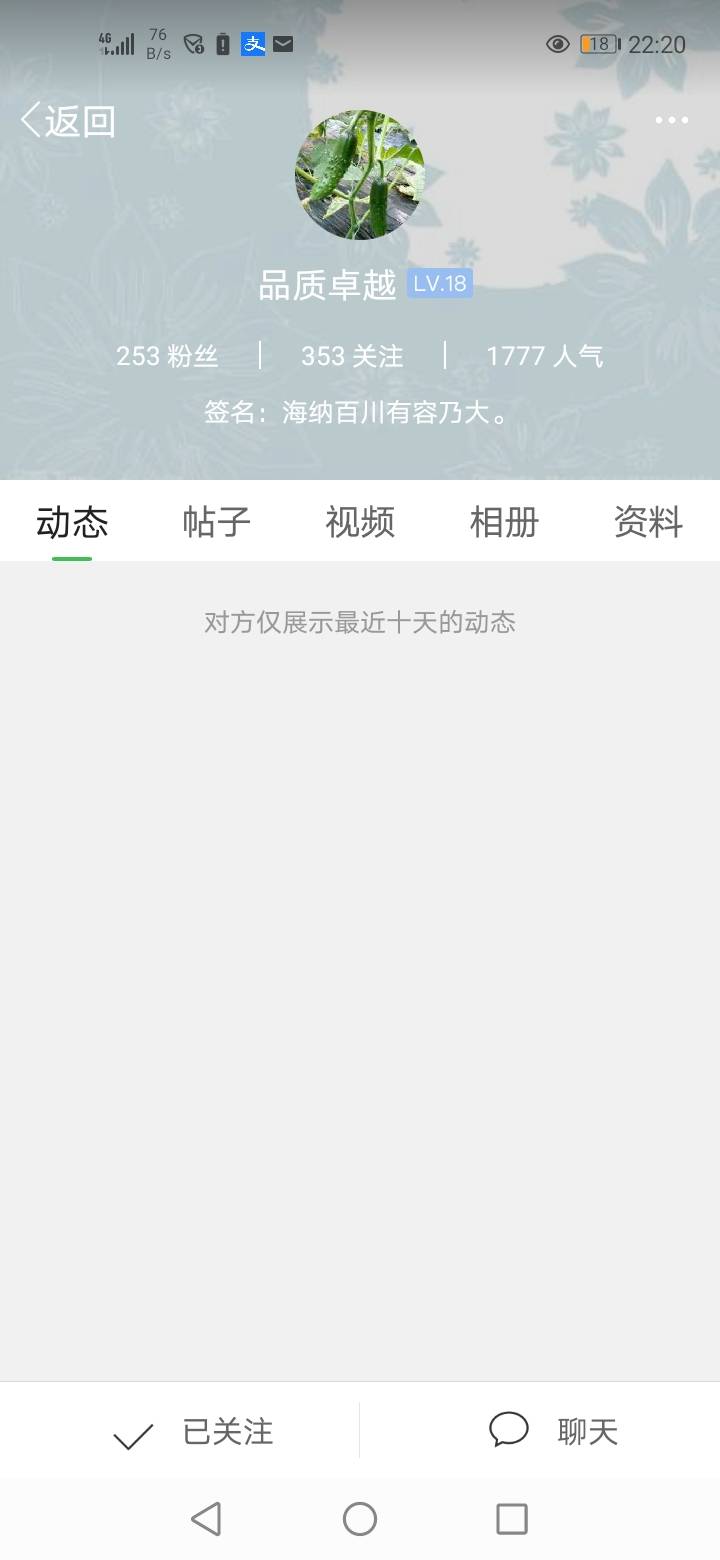Viewport: 720px width, 1560px height.
Task: Open the 353 关注 following list
Action: pyautogui.click(x=352, y=356)
